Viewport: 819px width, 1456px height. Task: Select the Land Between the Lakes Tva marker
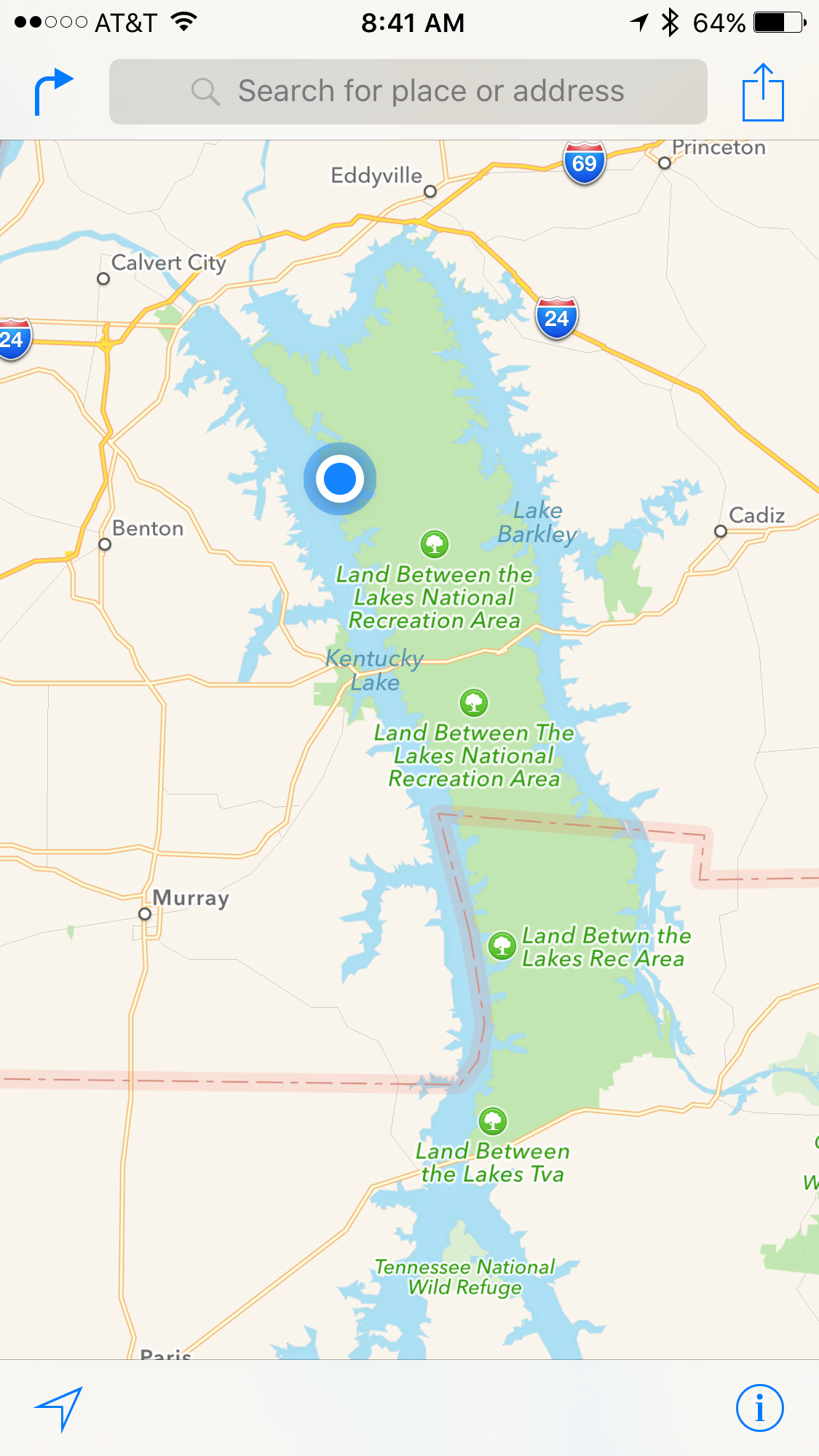[493, 1121]
